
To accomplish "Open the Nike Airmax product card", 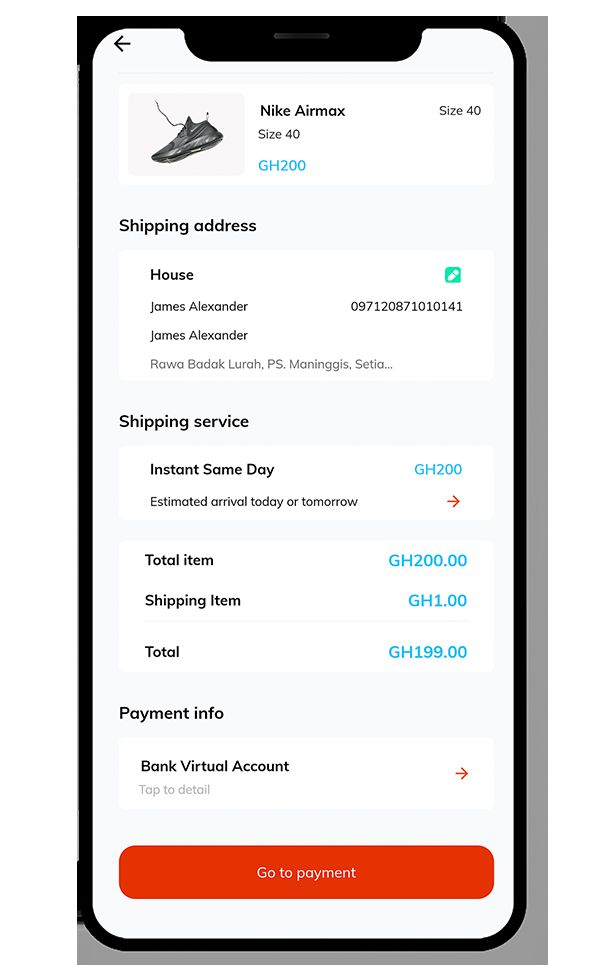I will coord(305,135).
